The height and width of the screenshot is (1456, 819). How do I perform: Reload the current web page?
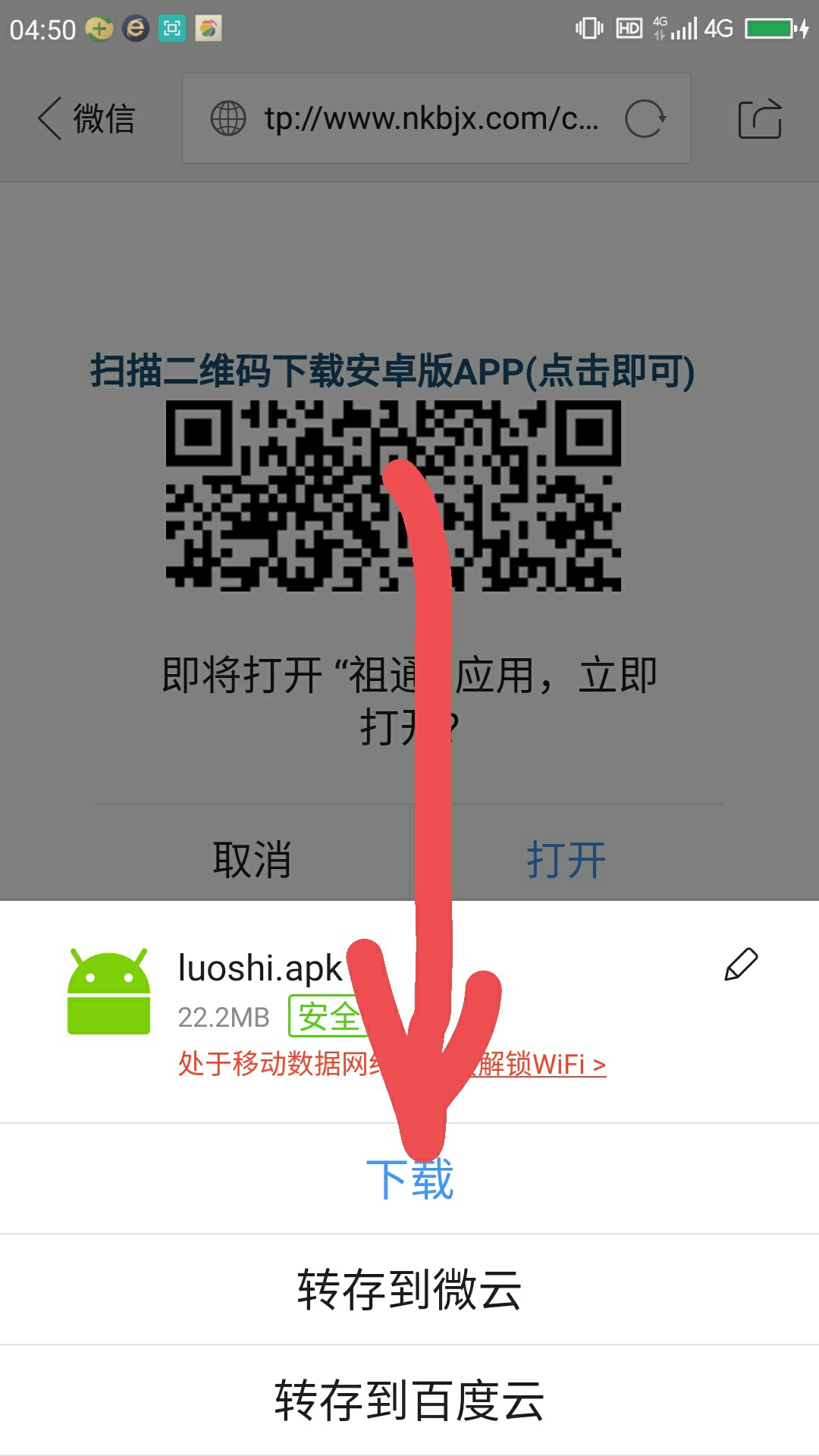coord(645,119)
